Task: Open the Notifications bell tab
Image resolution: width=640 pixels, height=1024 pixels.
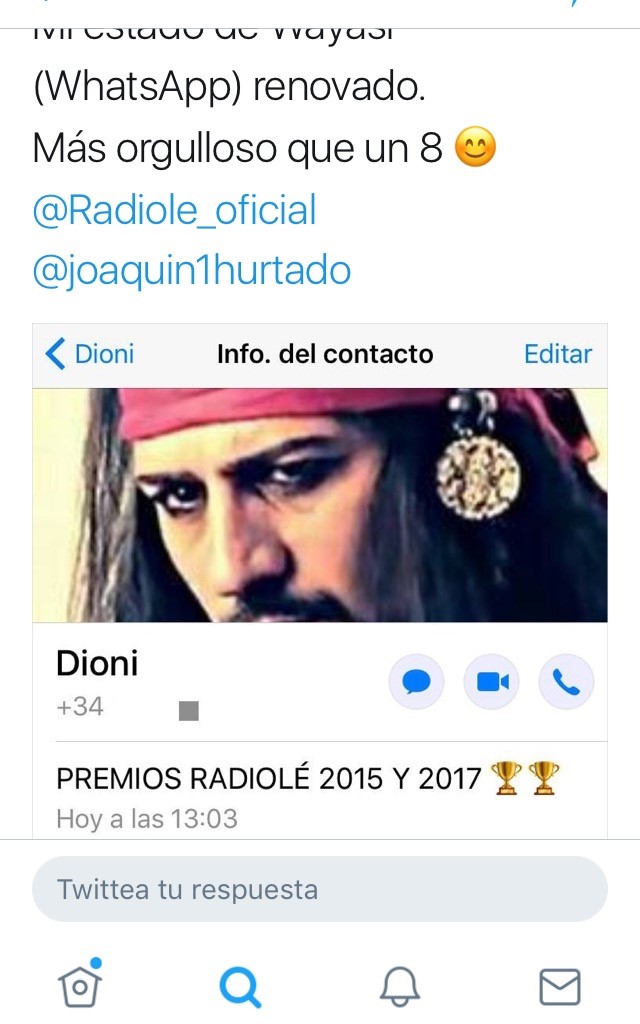Action: coord(400,987)
